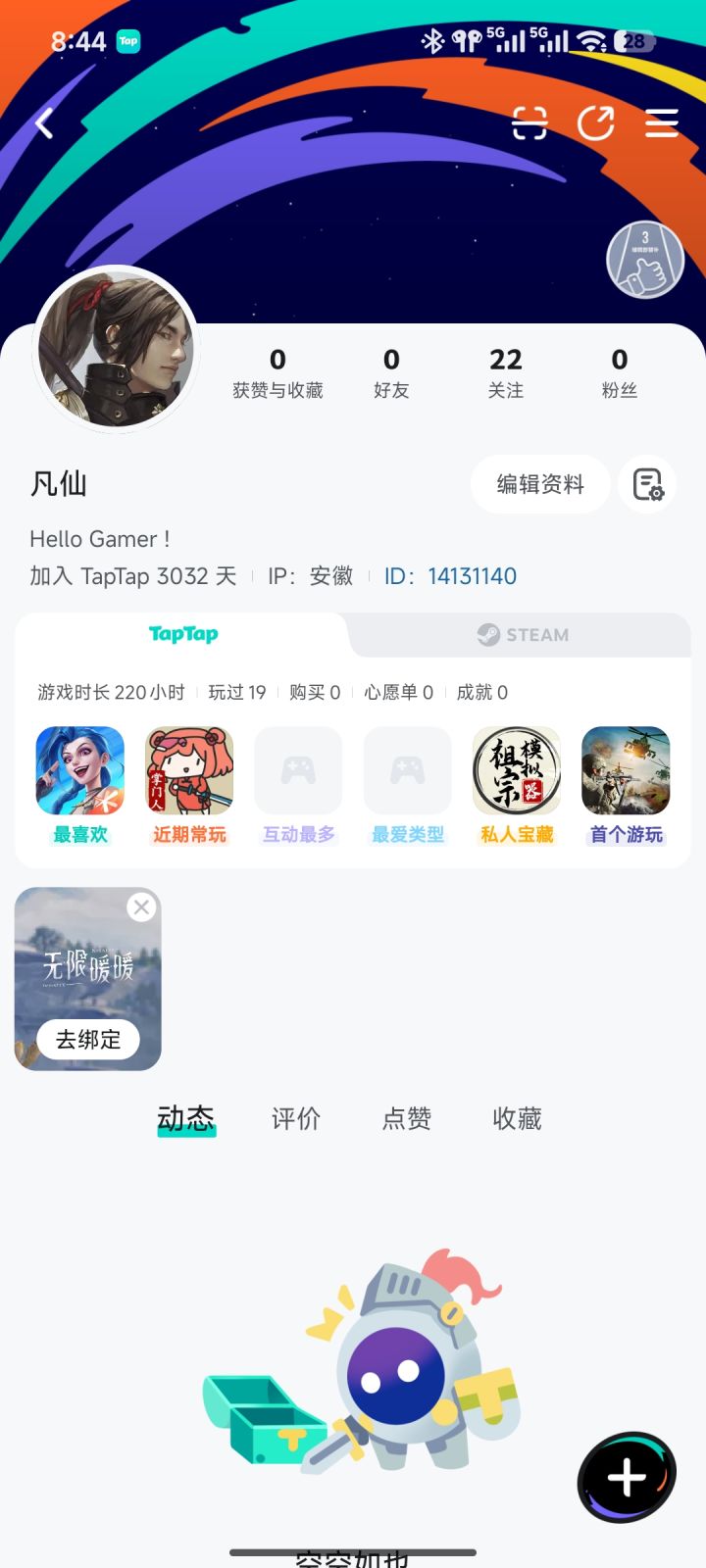Image resolution: width=706 pixels, height=1568 pixels.
Task: Tap the back arrow at top left
Action: tap(43, 123)
